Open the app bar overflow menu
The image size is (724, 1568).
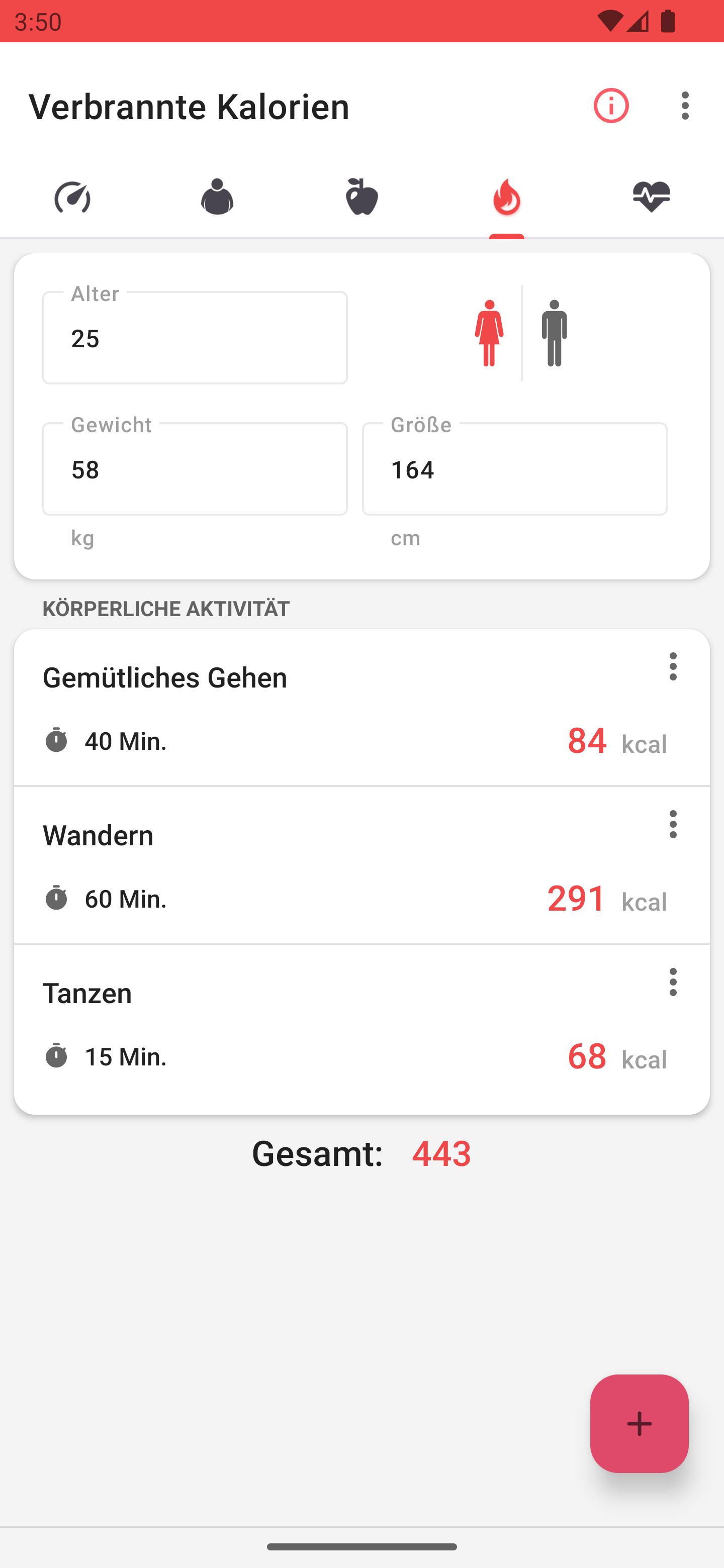685,106
